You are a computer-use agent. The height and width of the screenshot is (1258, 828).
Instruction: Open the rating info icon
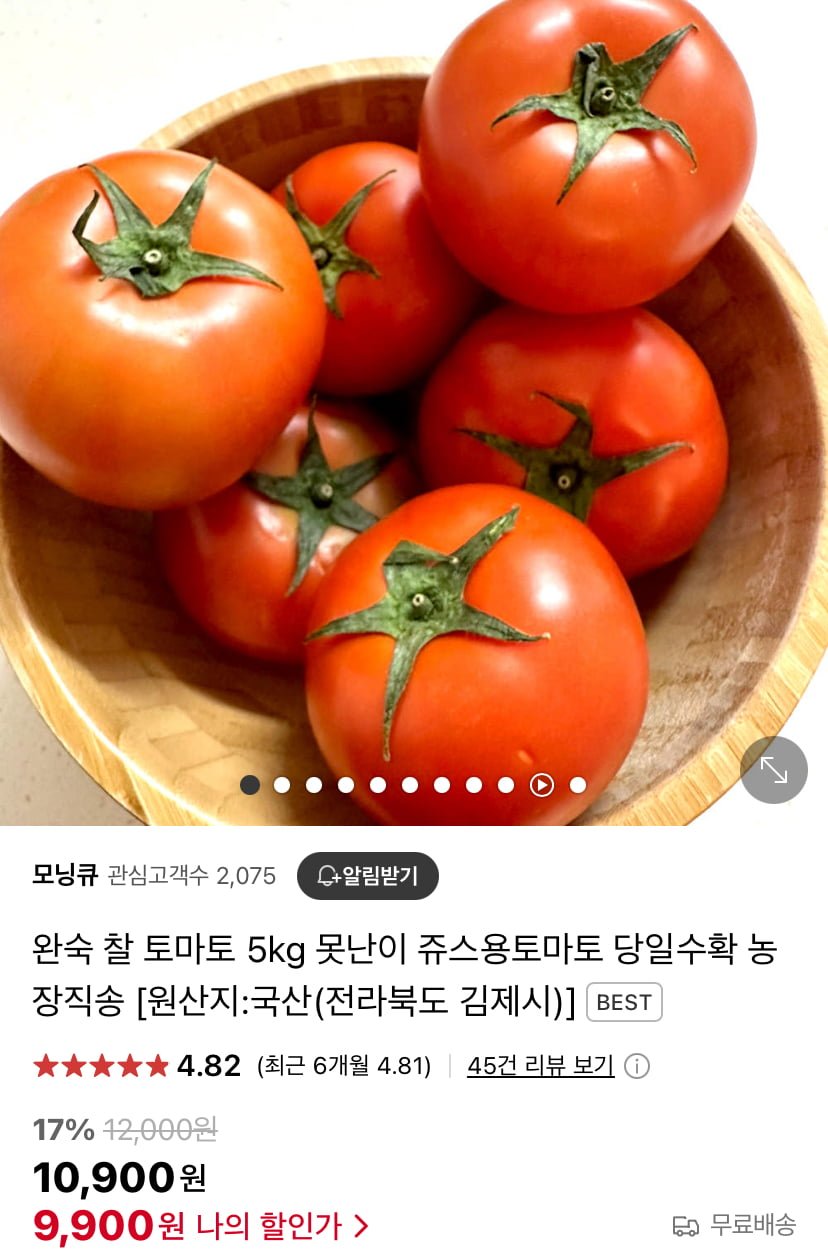(637, 1066)
